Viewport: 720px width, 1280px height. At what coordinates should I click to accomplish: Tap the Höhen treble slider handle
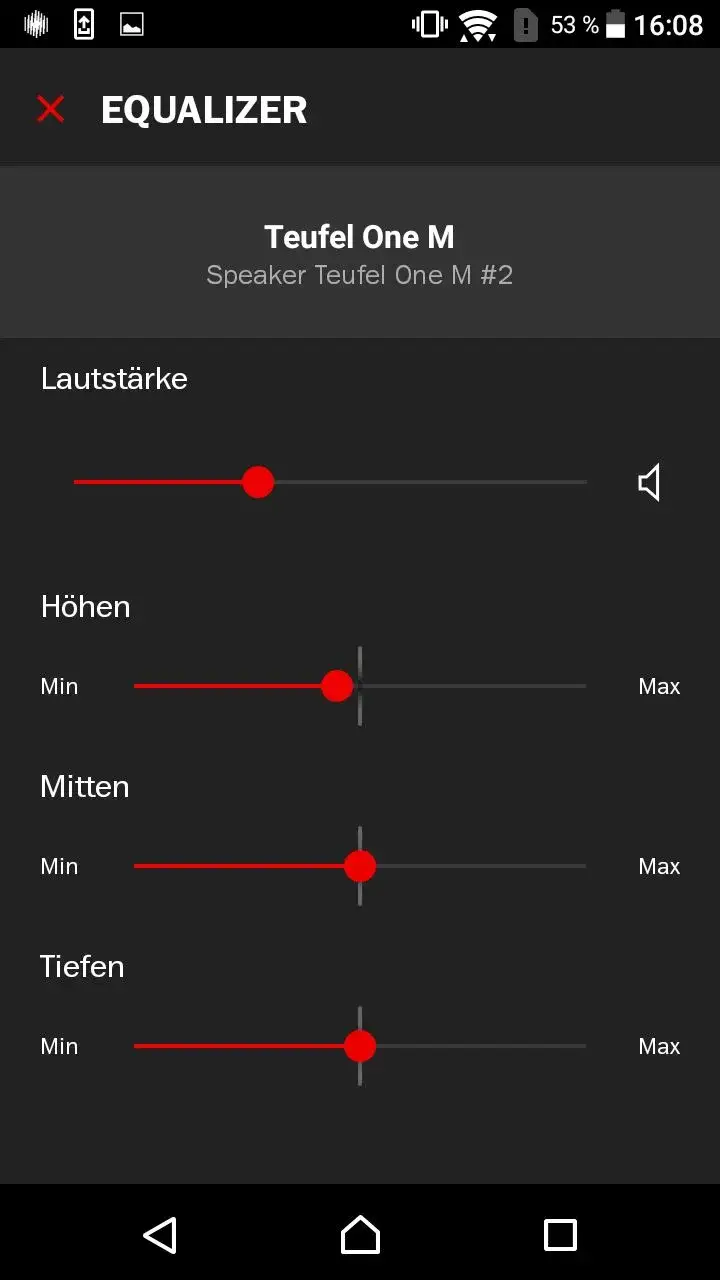click(x=337, y=686)
